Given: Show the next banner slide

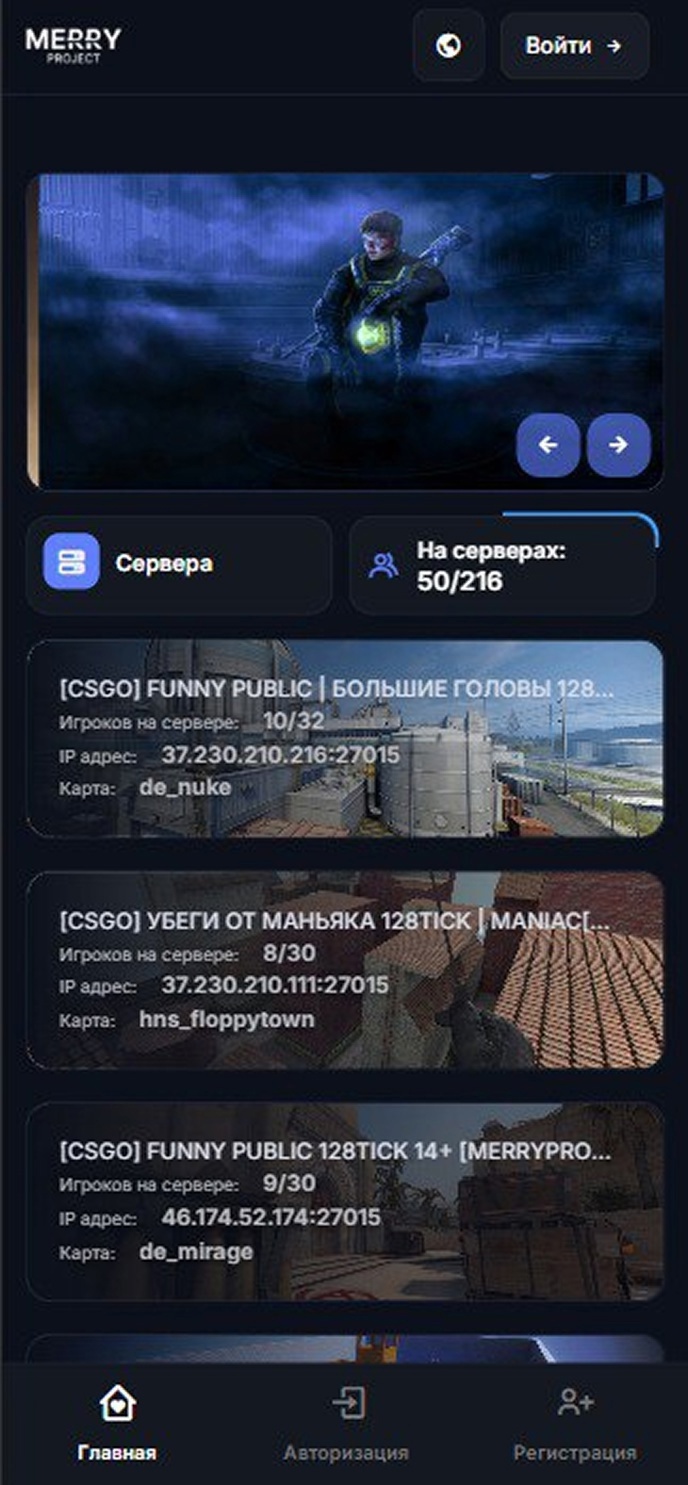Looking at the screenshot, I should (x=618, y=445).
